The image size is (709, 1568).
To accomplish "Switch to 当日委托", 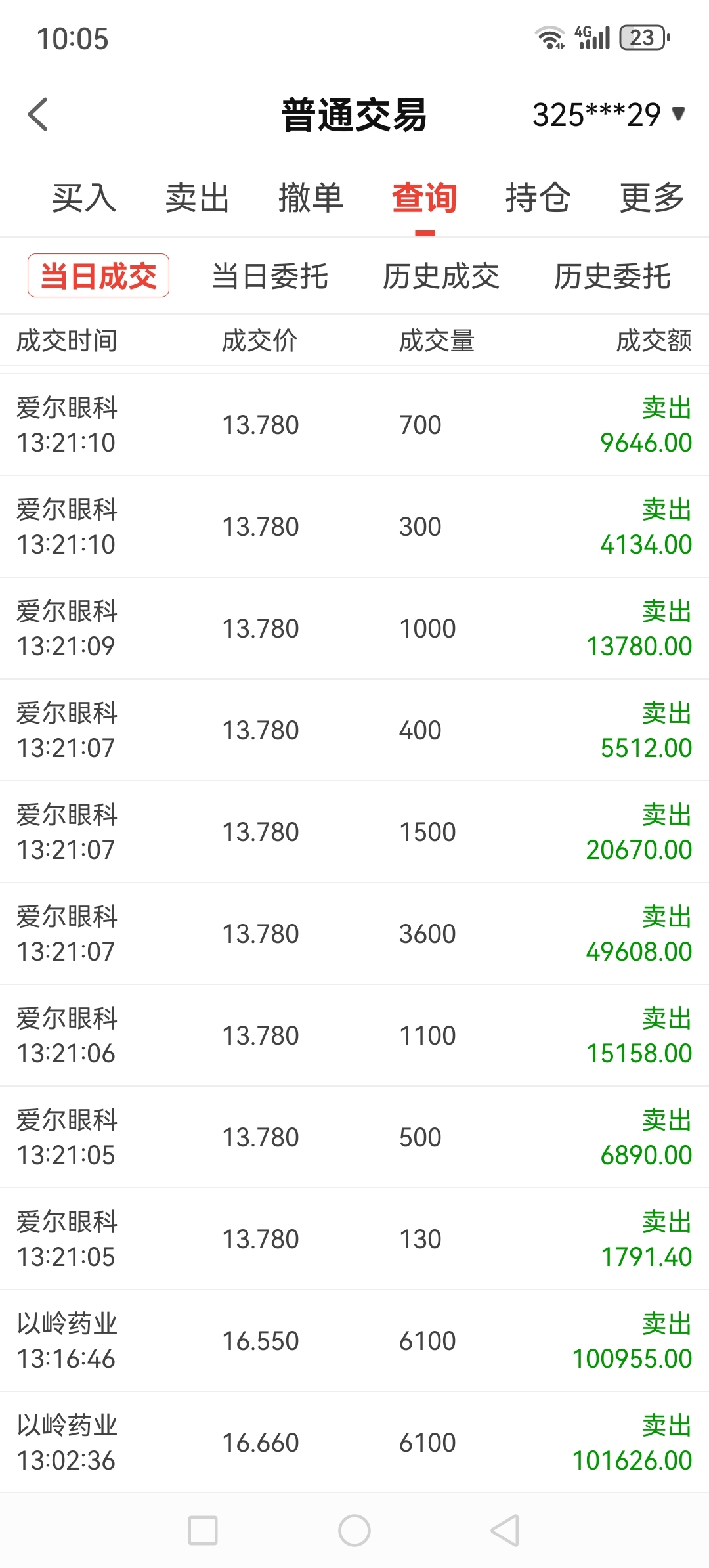I will [x=270, y=276].
